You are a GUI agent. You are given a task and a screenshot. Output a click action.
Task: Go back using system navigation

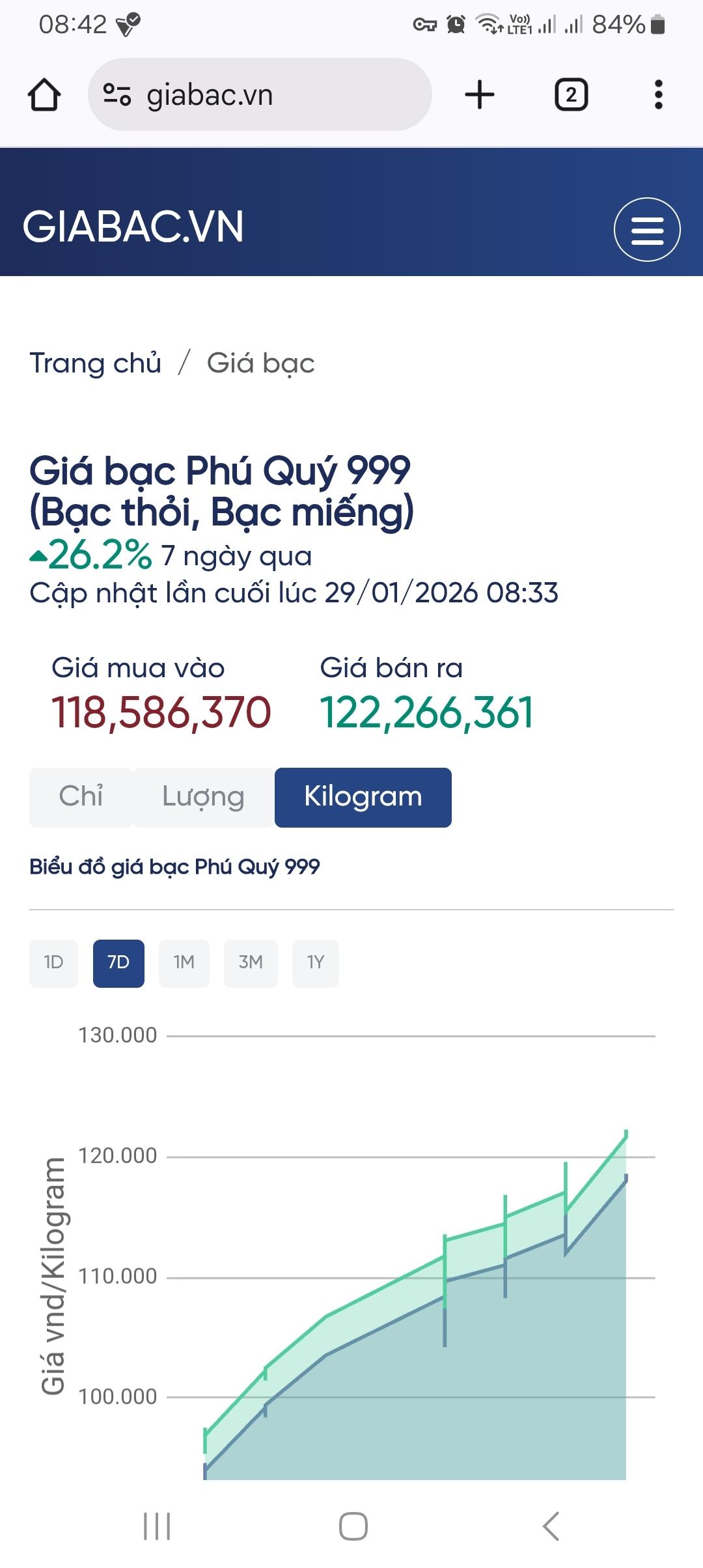pyautogui.click(x=551, y=1526)
